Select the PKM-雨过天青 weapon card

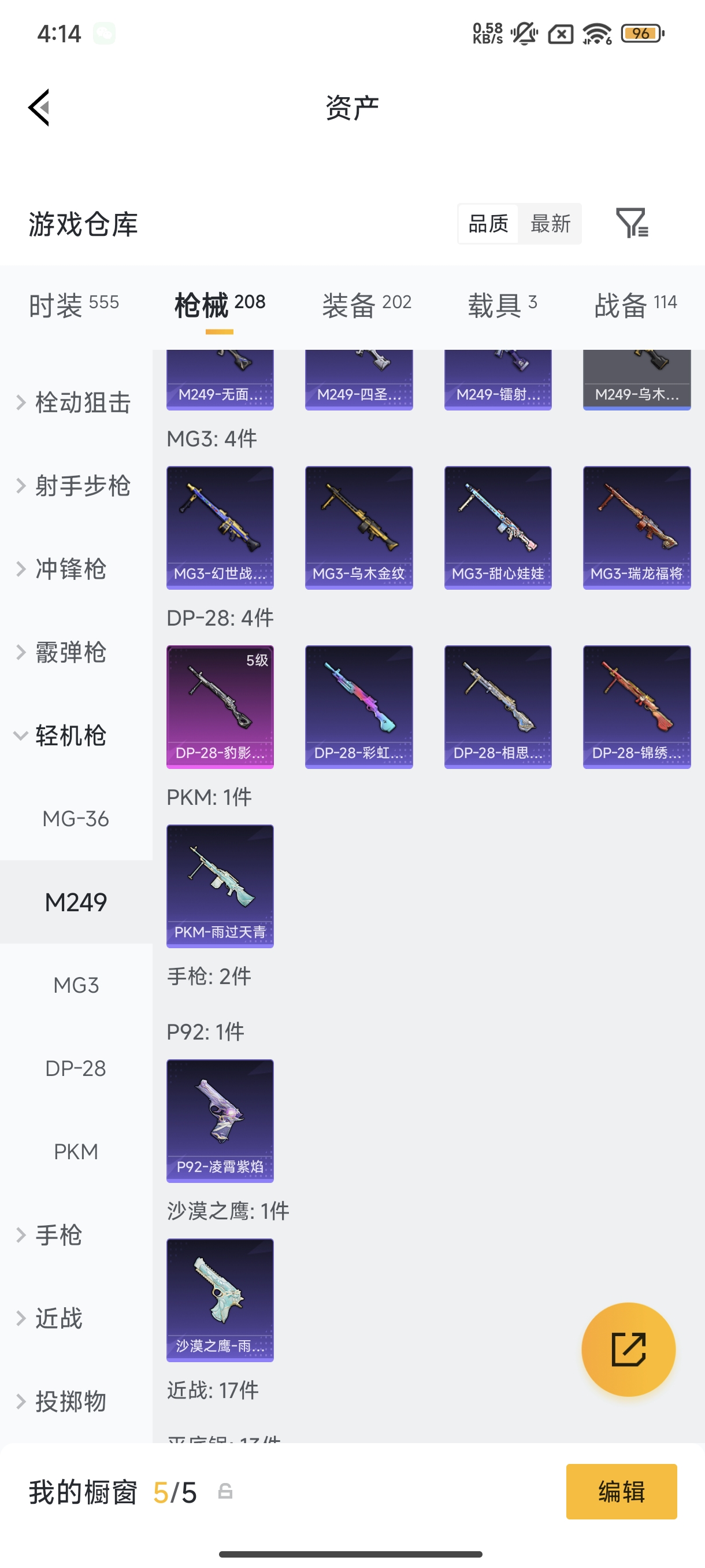point(220,886)
